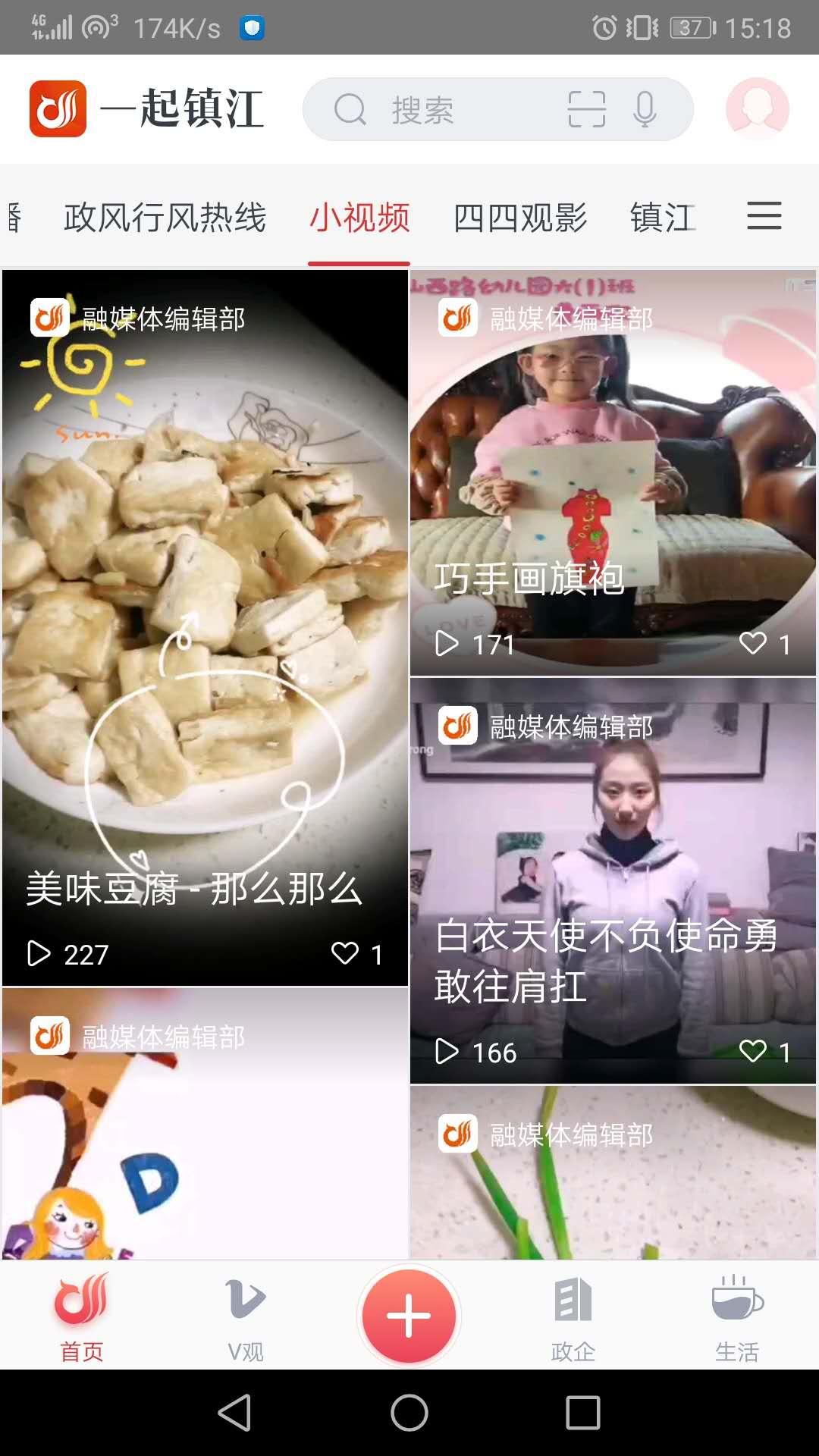Switch to the 政企 tab
Viewport: 819px width, 1456px height.
pos(573,1316)
